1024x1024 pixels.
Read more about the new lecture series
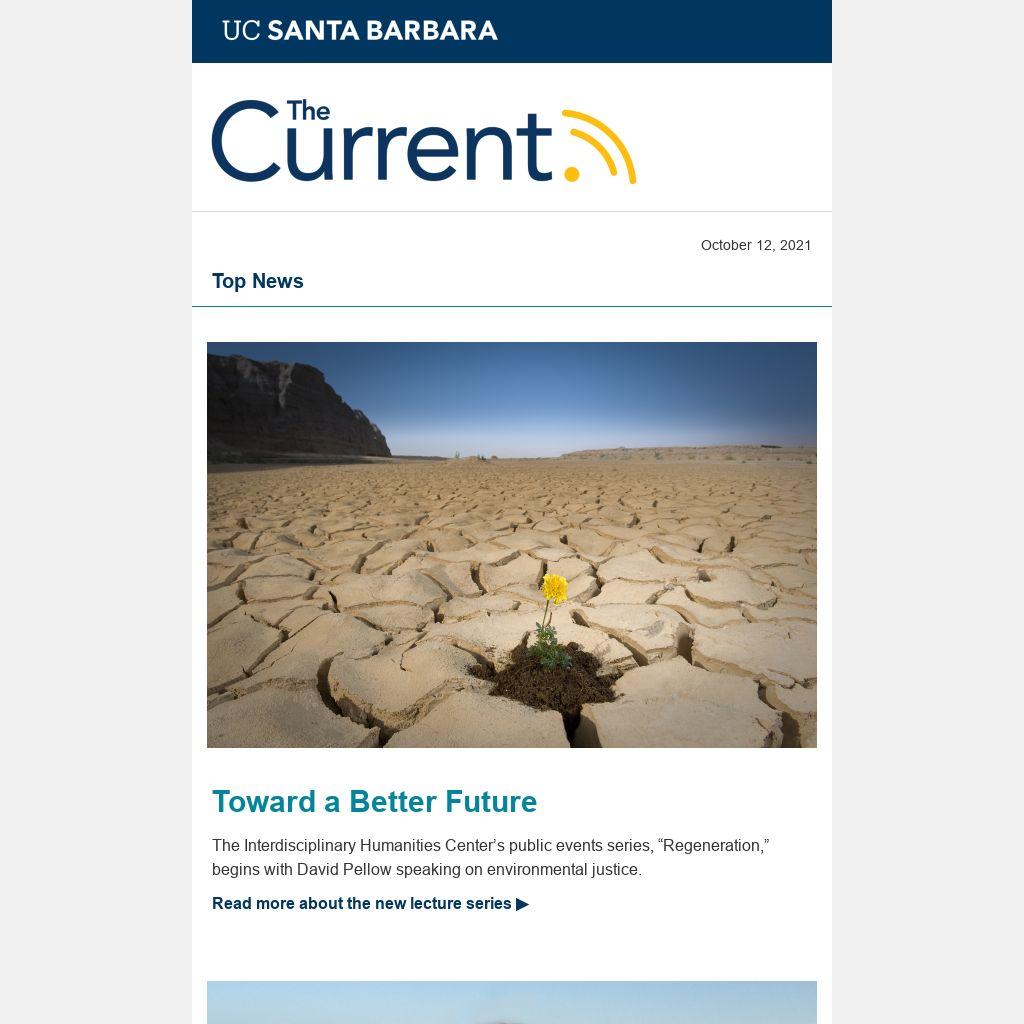[369, 903]
